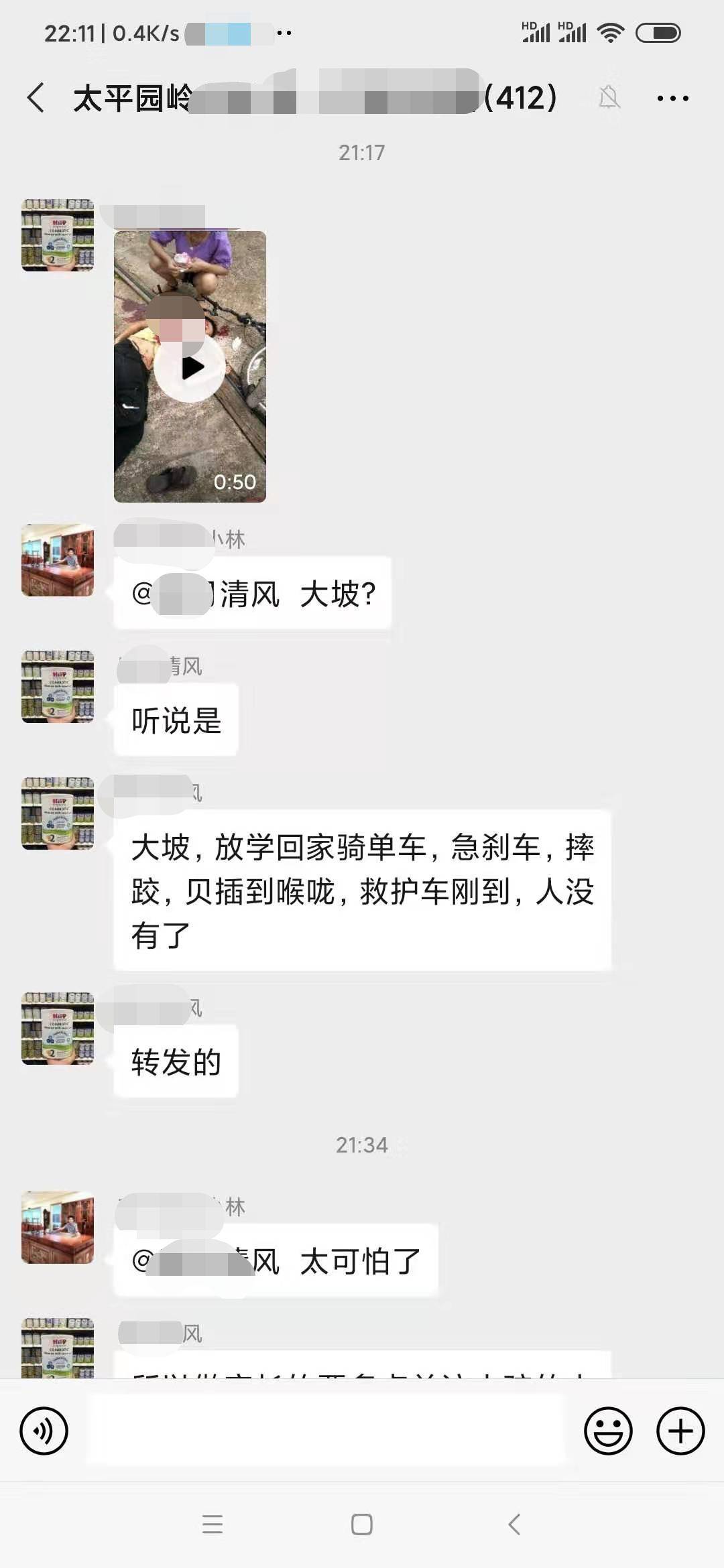Open avatar of the "大坡?" sender

click(x=58, y=560)
